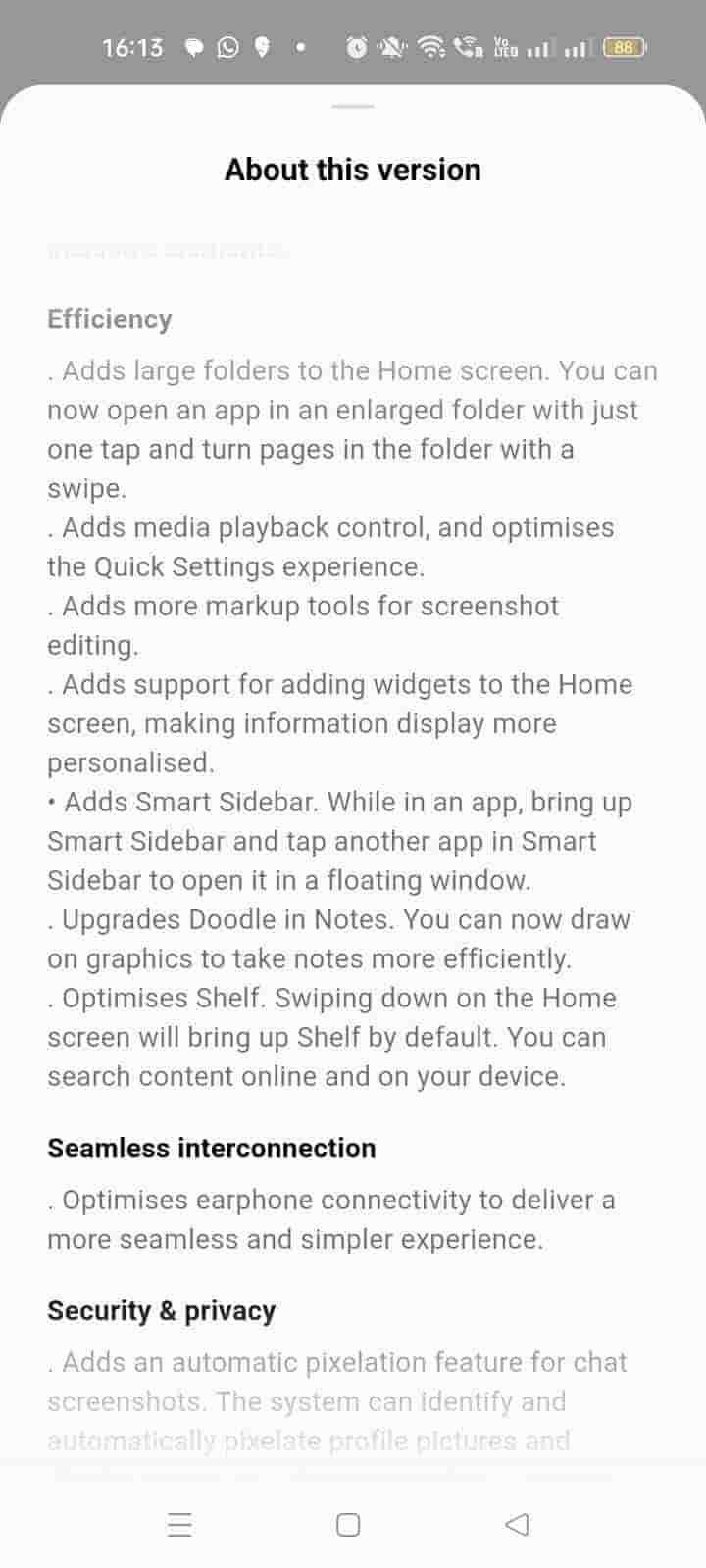
Task: Tap the sheet's top drag handle
Action: point(353,106)
